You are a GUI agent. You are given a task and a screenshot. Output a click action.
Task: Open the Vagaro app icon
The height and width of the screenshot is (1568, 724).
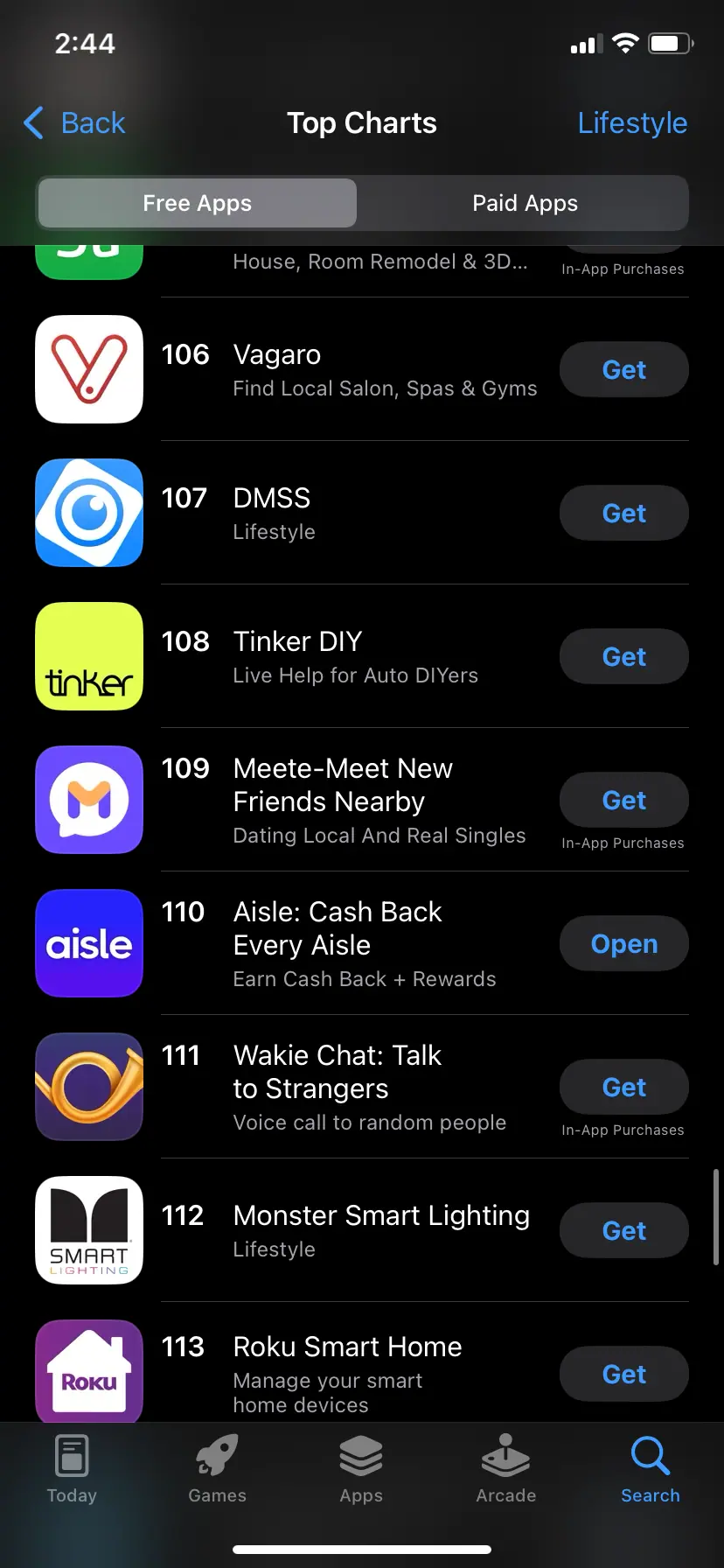pyautogui.click(x=88, y=369)
